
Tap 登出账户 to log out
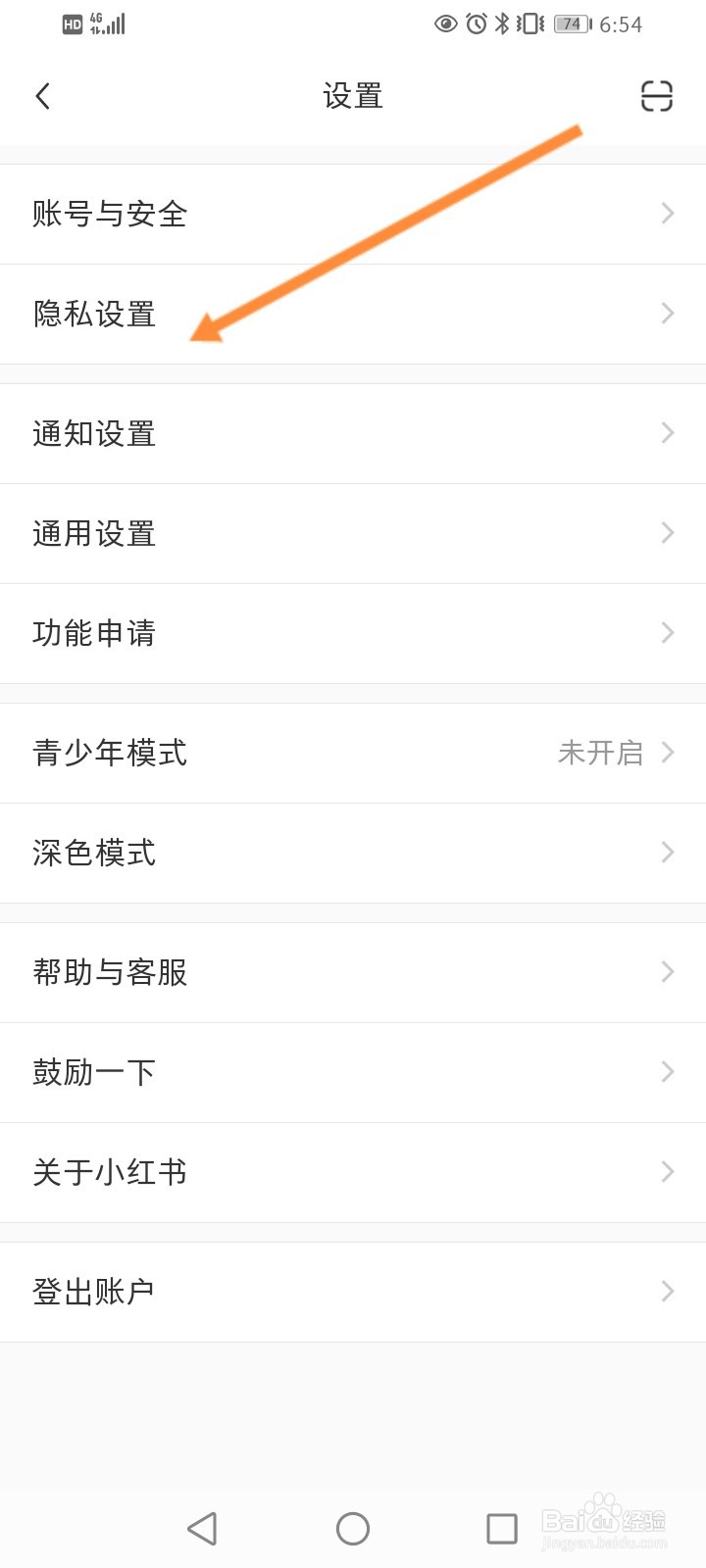(x=353, y=1292)
